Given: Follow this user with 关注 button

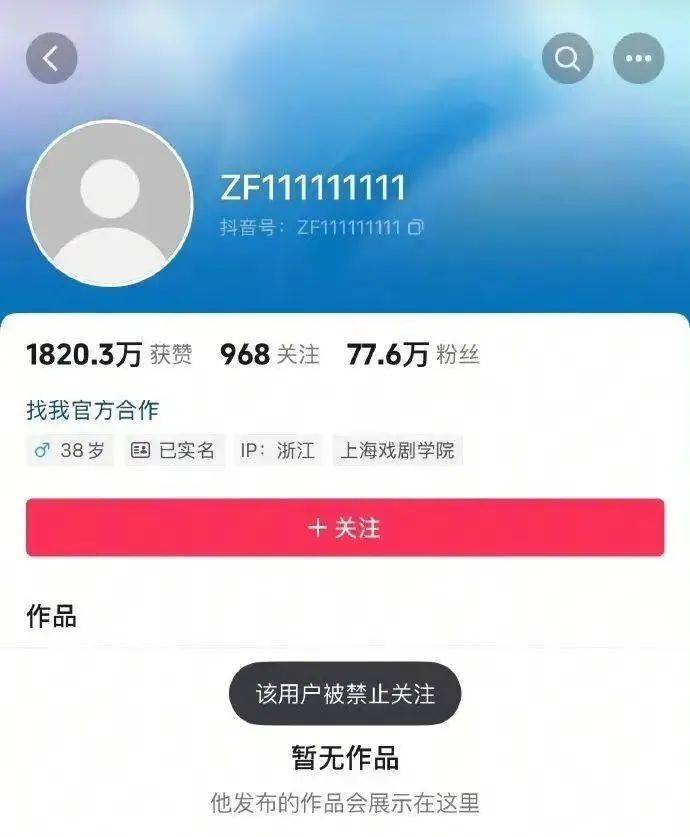Looking at the screenshot, I should [345, 527].
